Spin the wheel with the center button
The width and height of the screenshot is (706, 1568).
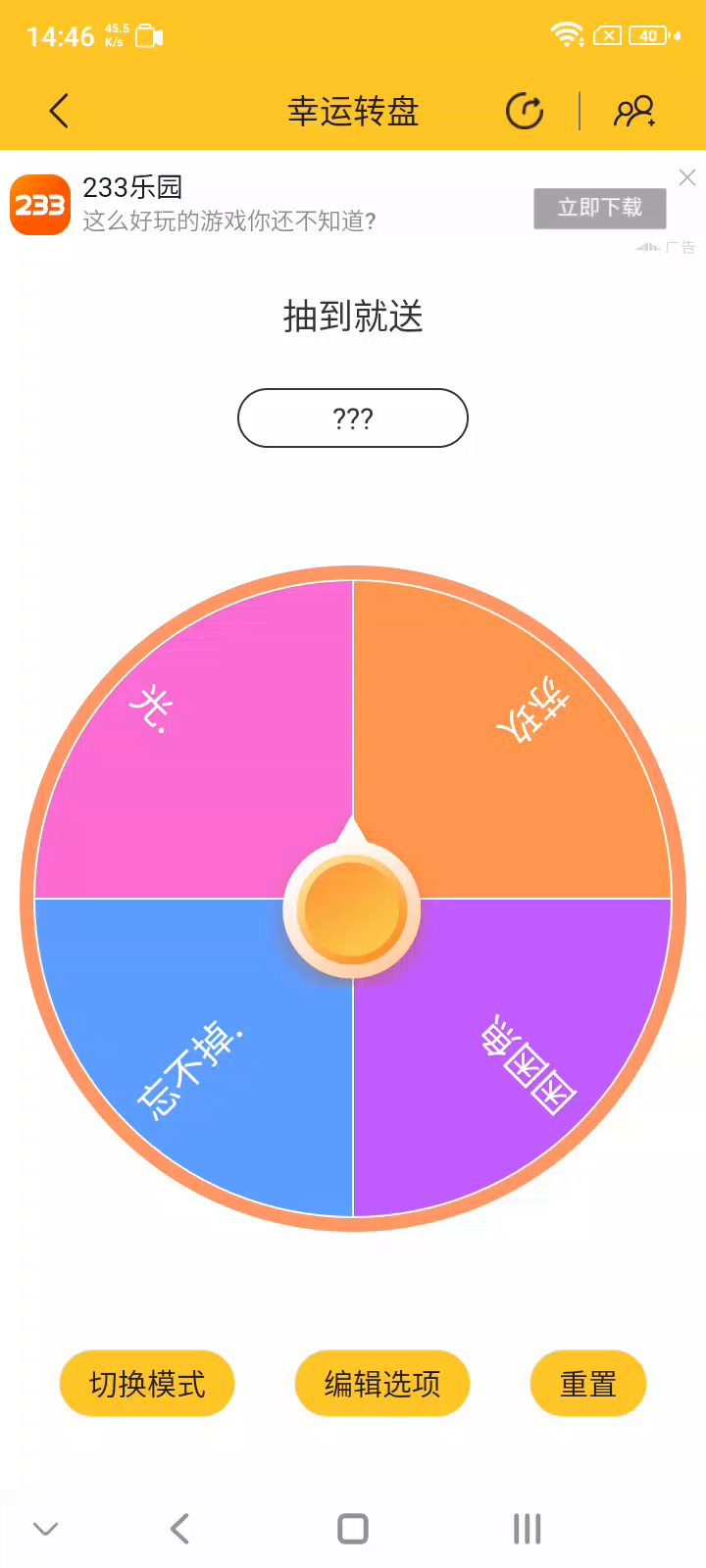(x=352, y=909)
